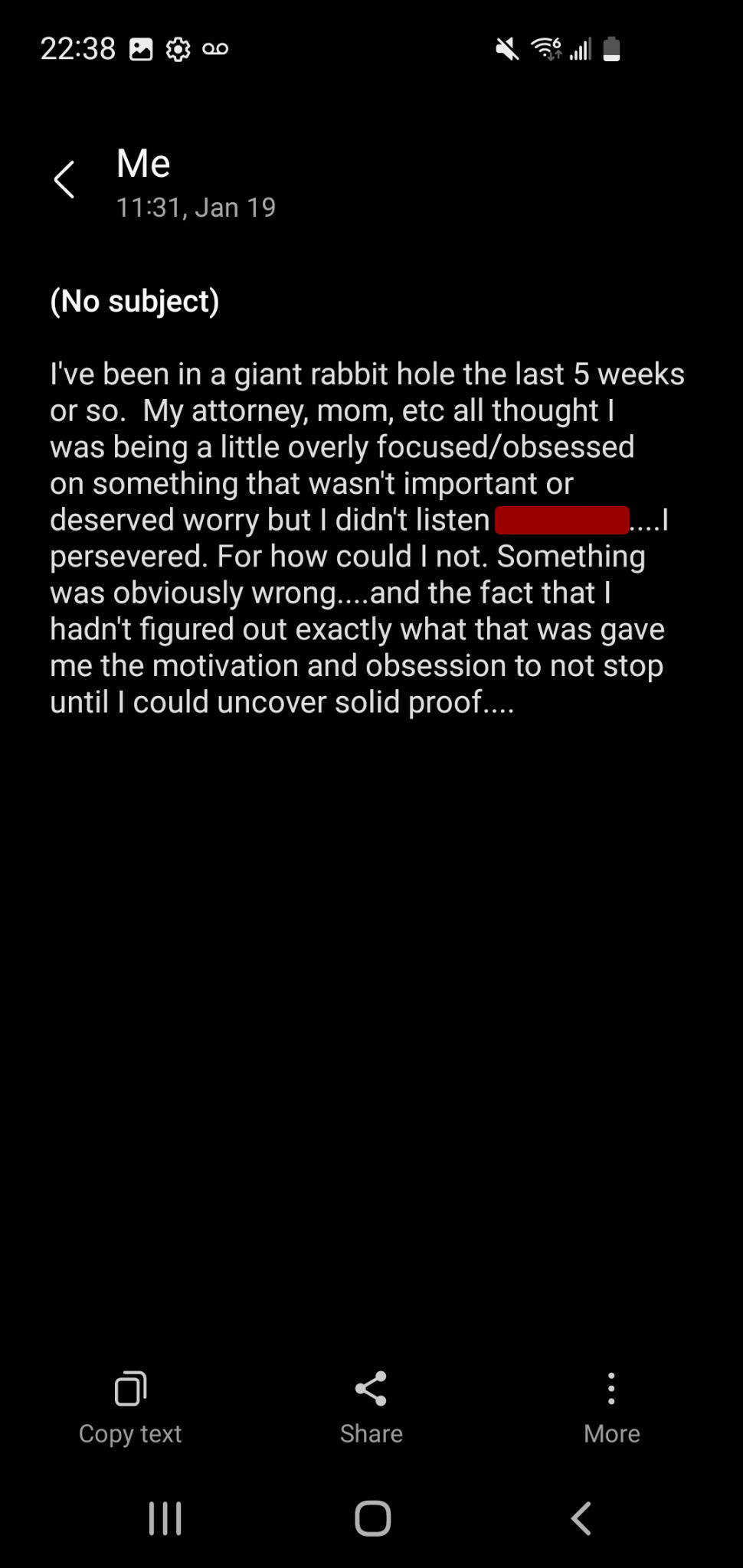Share this message
The image size is (743, 1568).
point(371,1407)
